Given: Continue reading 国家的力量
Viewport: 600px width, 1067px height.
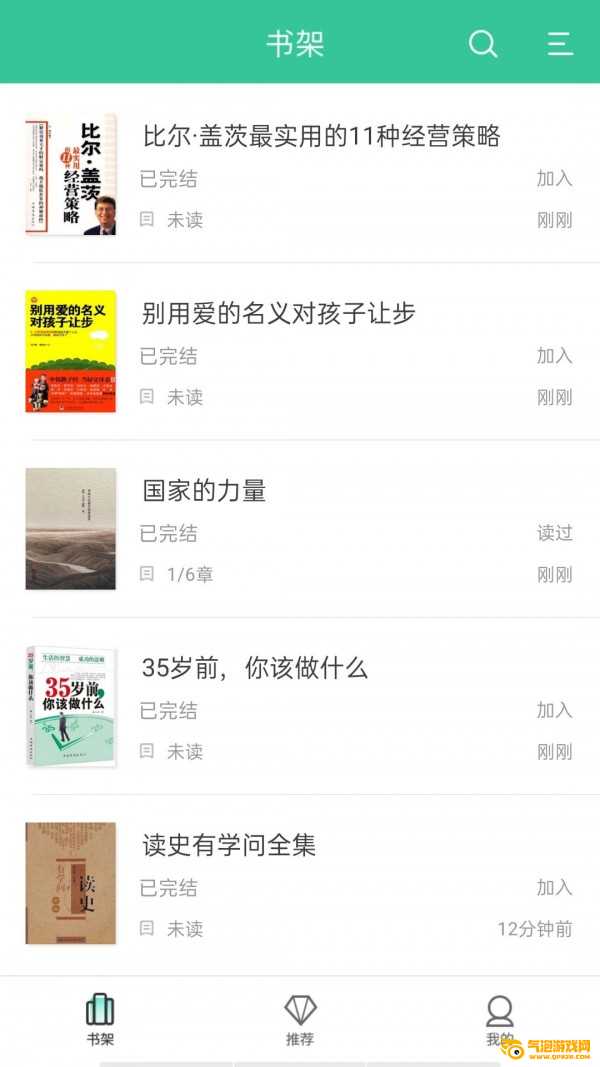Looking at the screenshot, I should click(x=205, y=491).
